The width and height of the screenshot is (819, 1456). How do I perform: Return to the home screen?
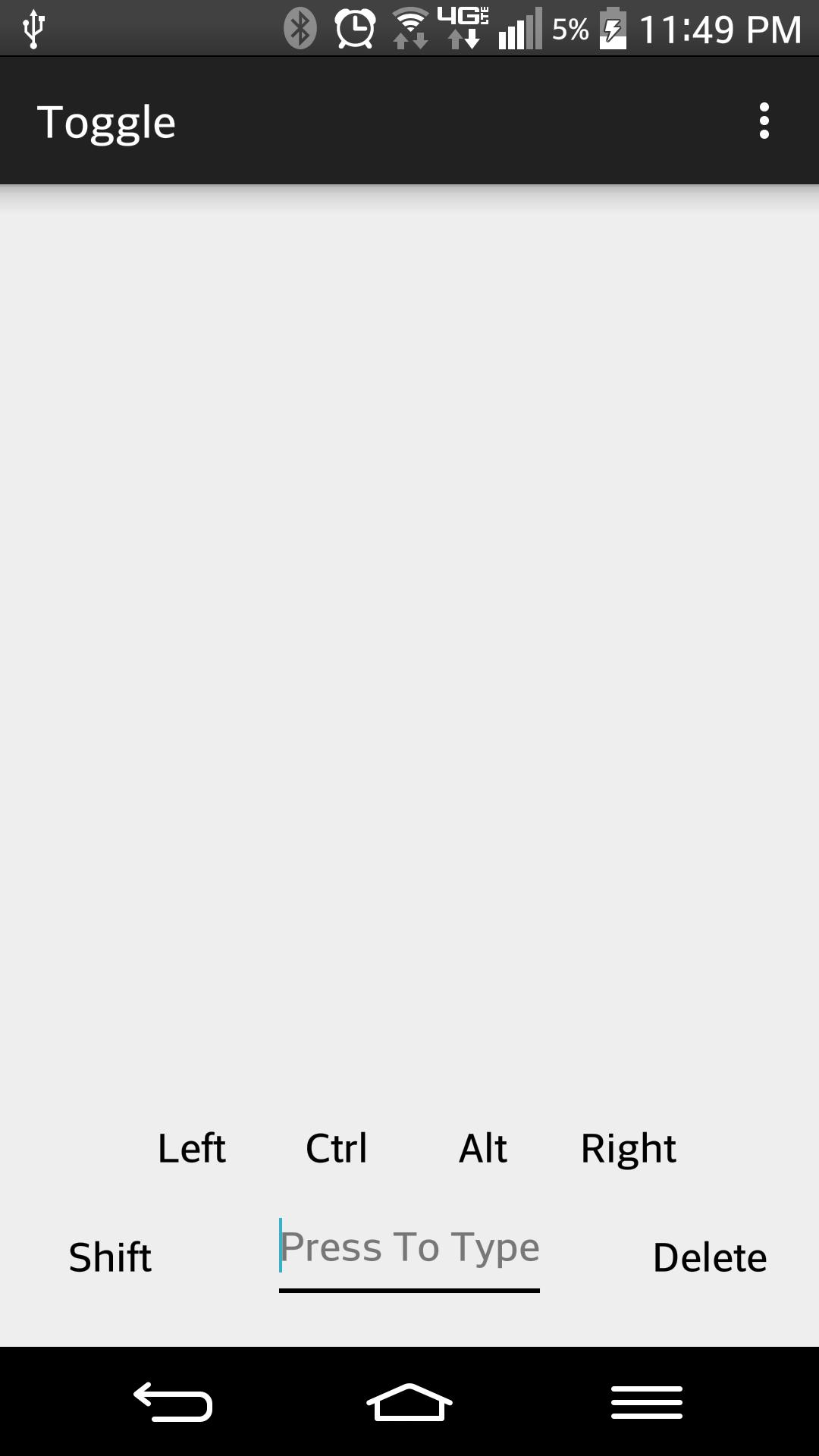(409, 1401)
